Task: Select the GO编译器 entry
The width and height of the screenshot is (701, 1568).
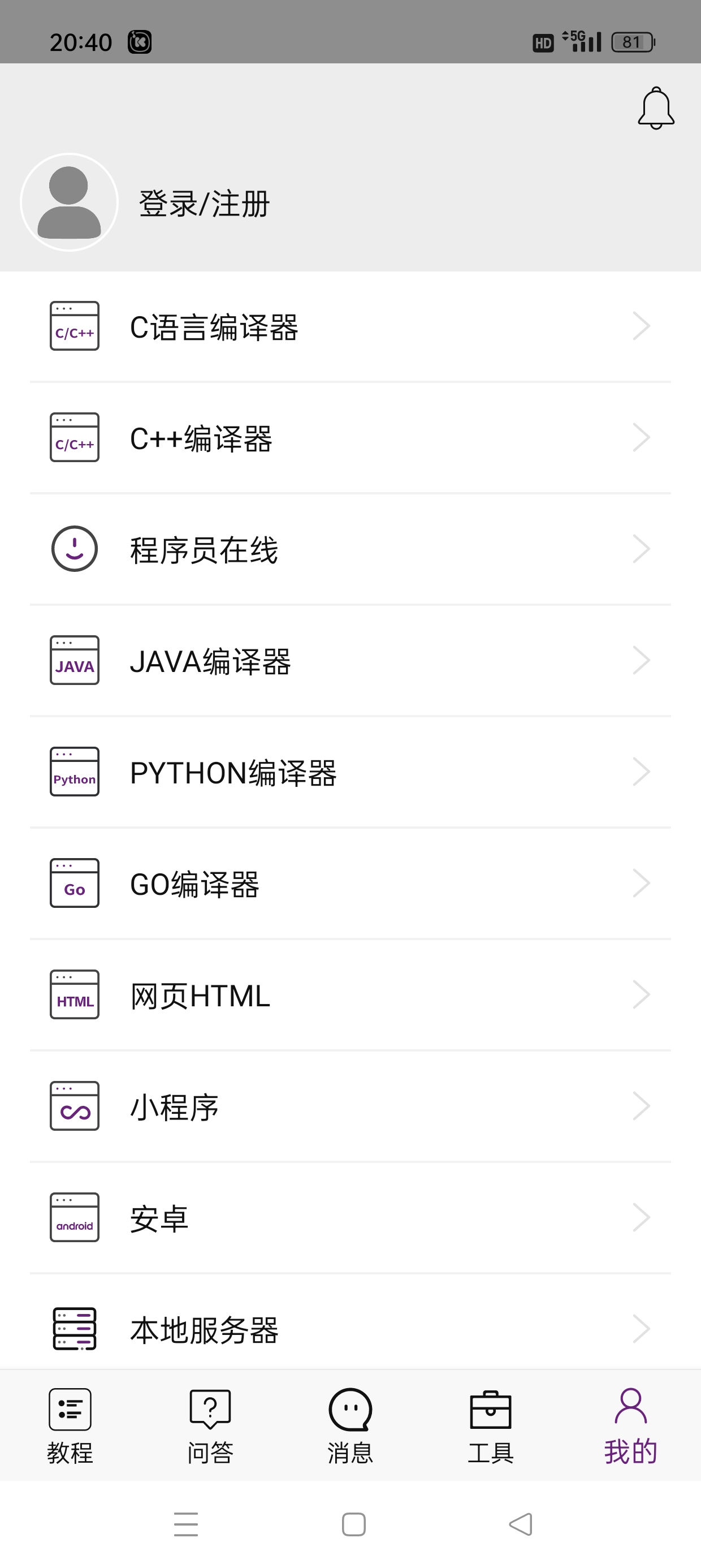Action: (350, 884)
